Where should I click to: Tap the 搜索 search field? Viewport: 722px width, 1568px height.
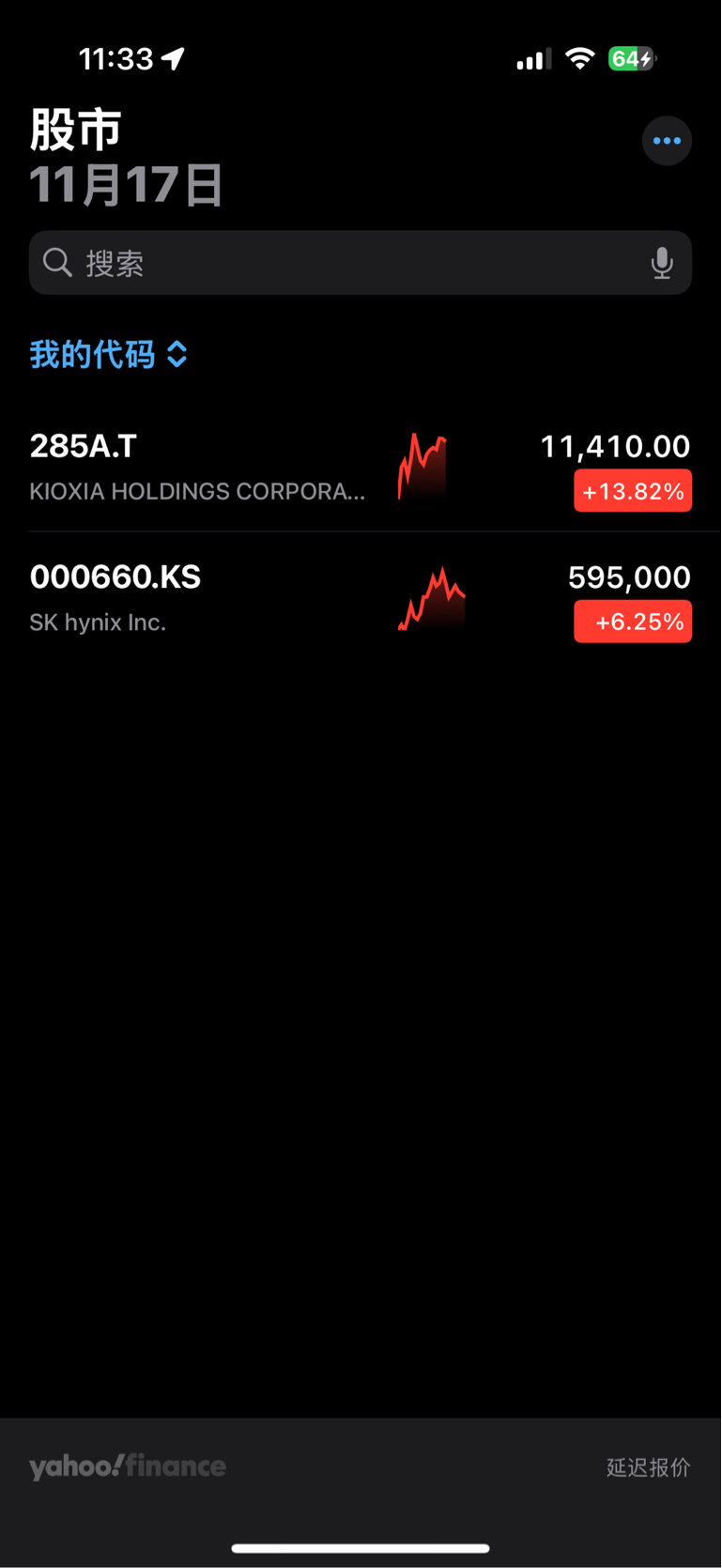361,263
